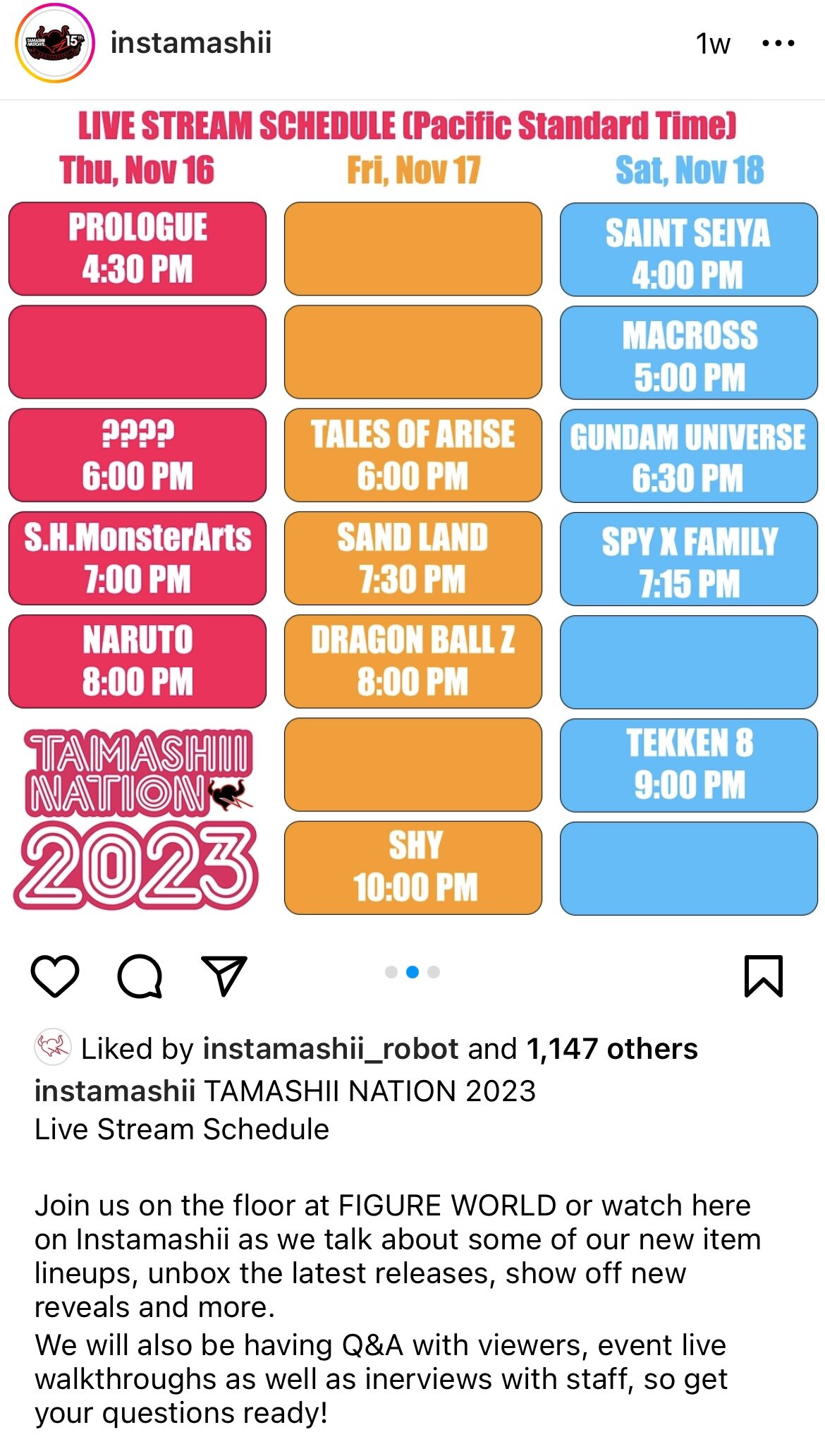Tap instamashii username in the caption
The width and height of the screenshot is (825, 1456).
pyautogui.click(x=115, y=1091)
